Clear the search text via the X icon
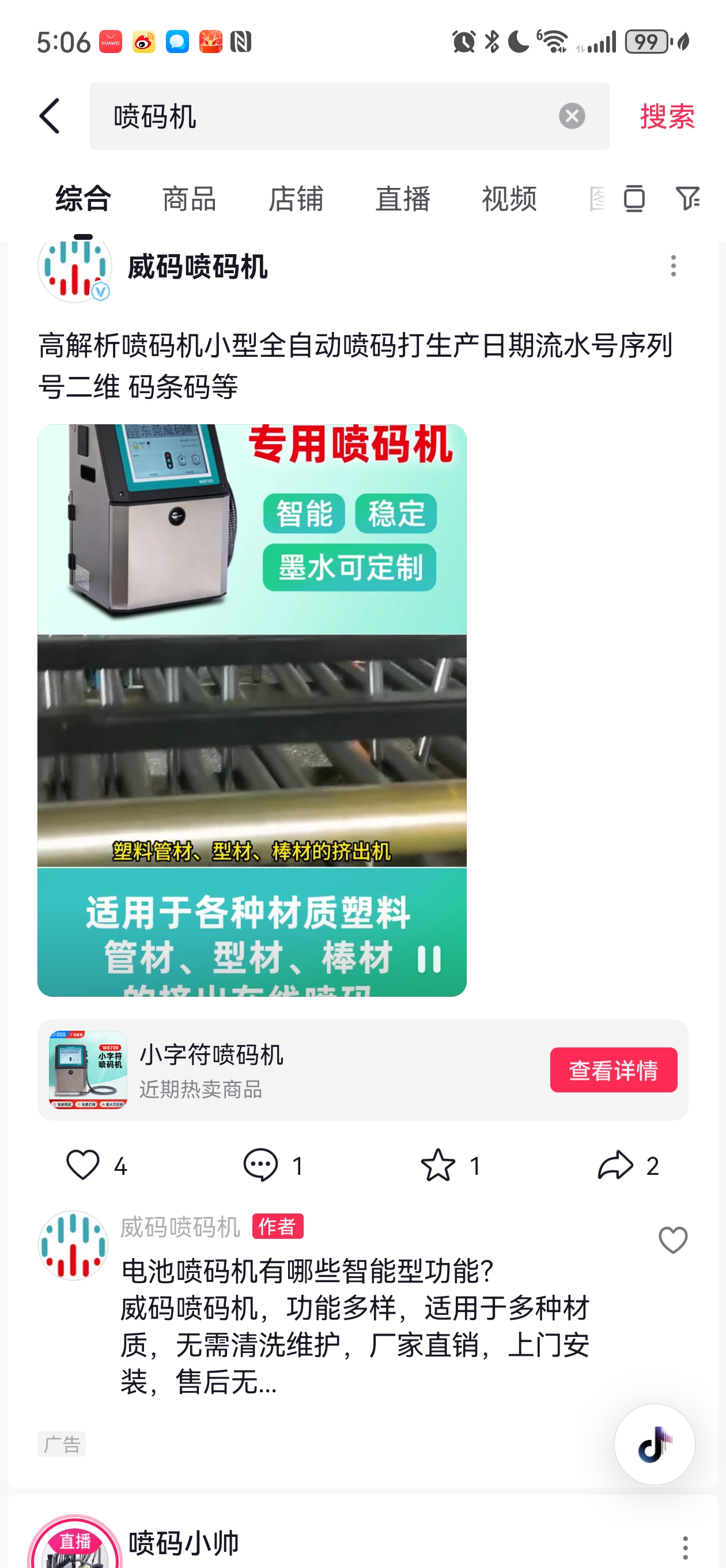726x1568 pixels. [571, 116]
